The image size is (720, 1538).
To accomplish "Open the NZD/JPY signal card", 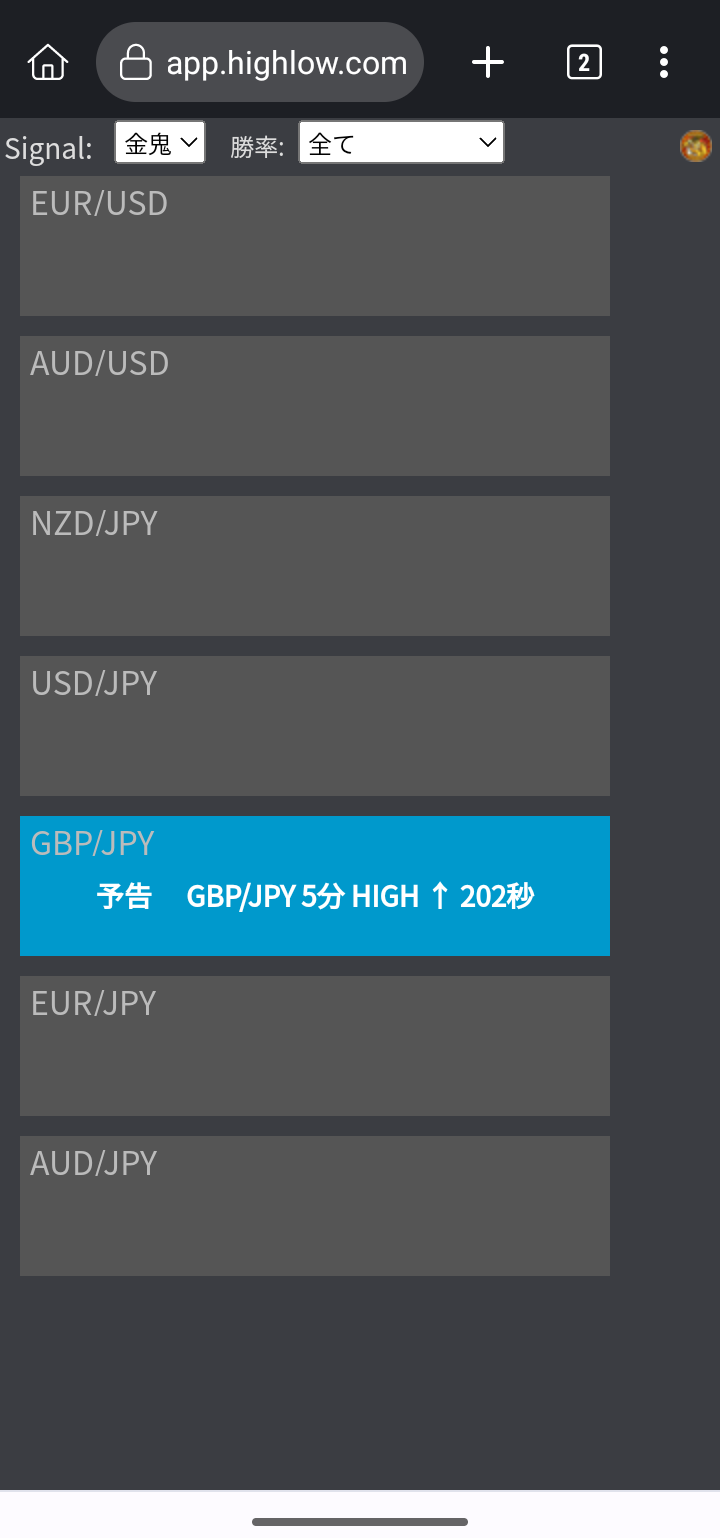I will [x=315, y=566].
